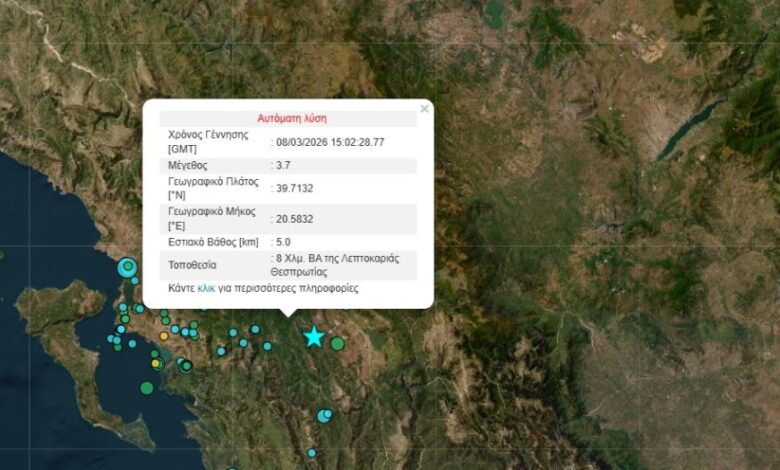The height and width of the screenshot is (470, 780).
Task: Select the blue star epicenter marker
Action: pyautogui.click(x=314, y=336)
